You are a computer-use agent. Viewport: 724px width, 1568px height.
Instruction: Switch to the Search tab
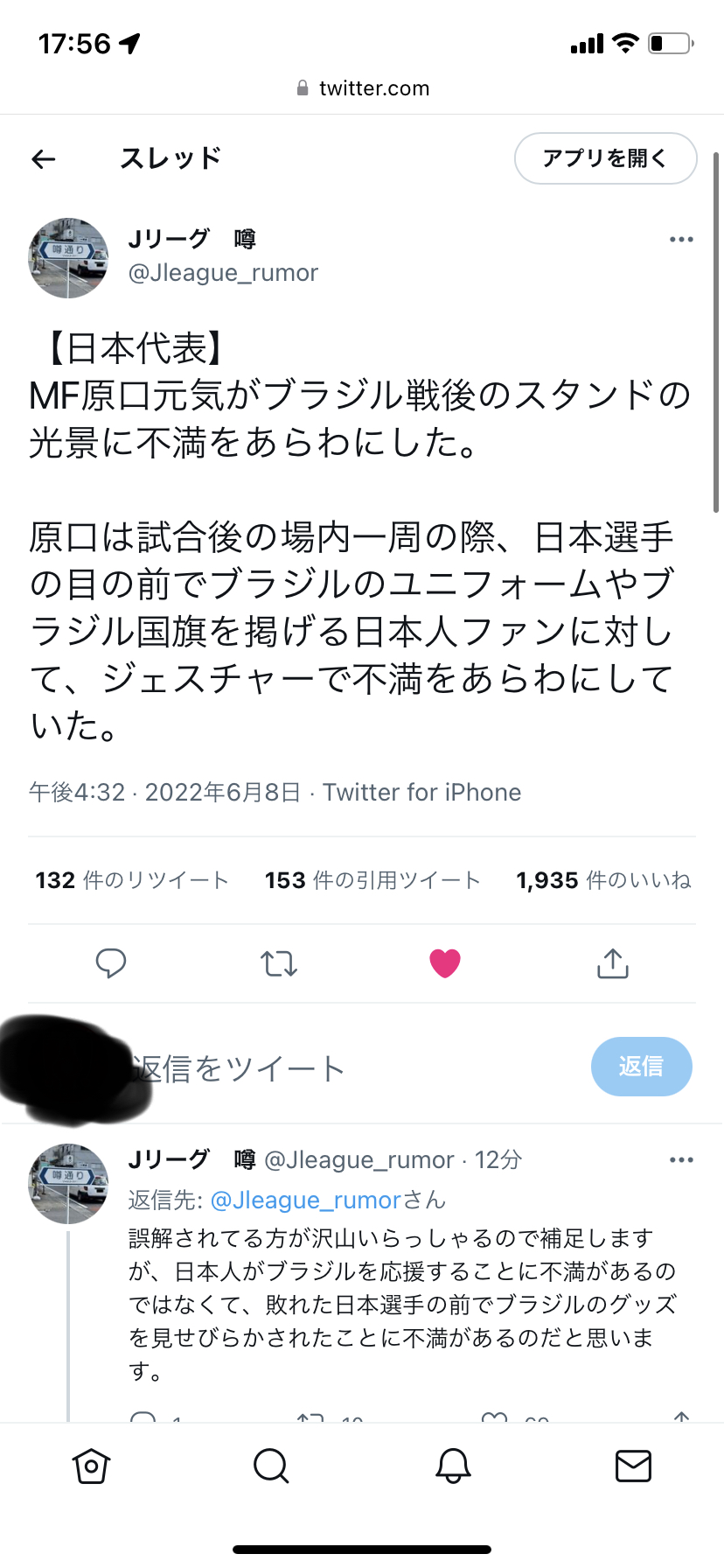click(x=271, y=1466)
